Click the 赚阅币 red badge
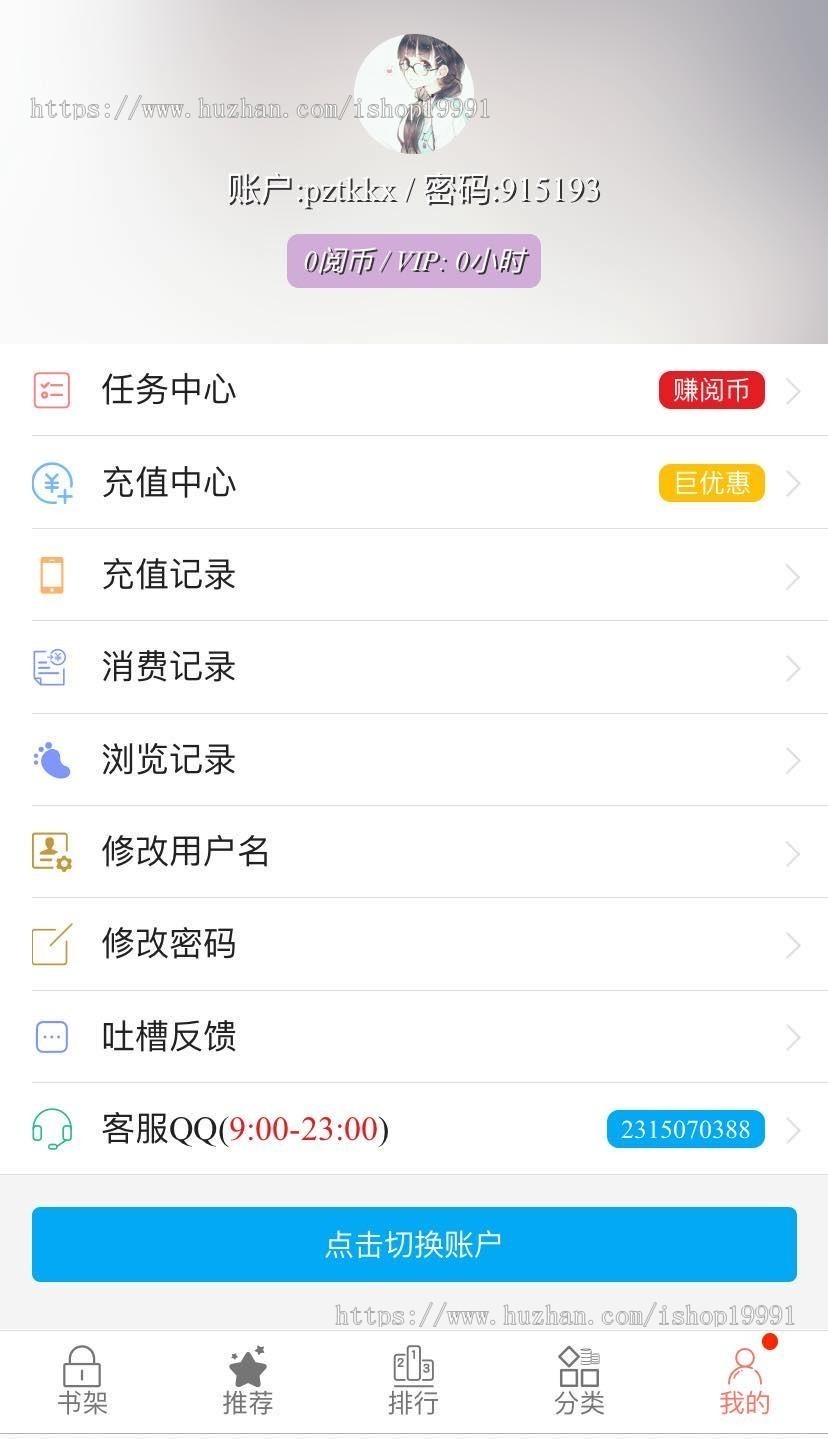 (x=711, y=390)
